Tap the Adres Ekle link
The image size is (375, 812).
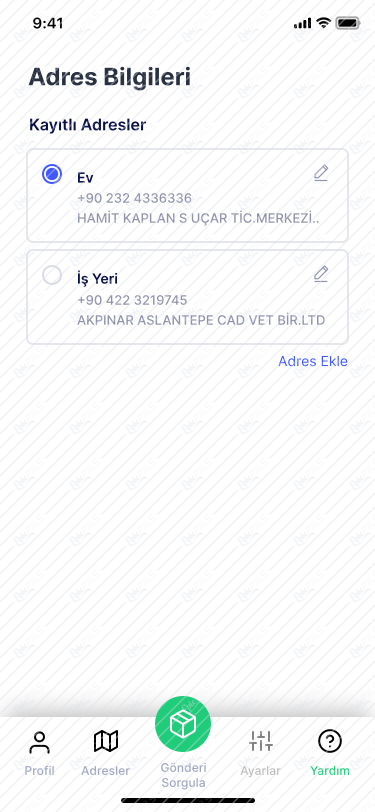point(313,361)
